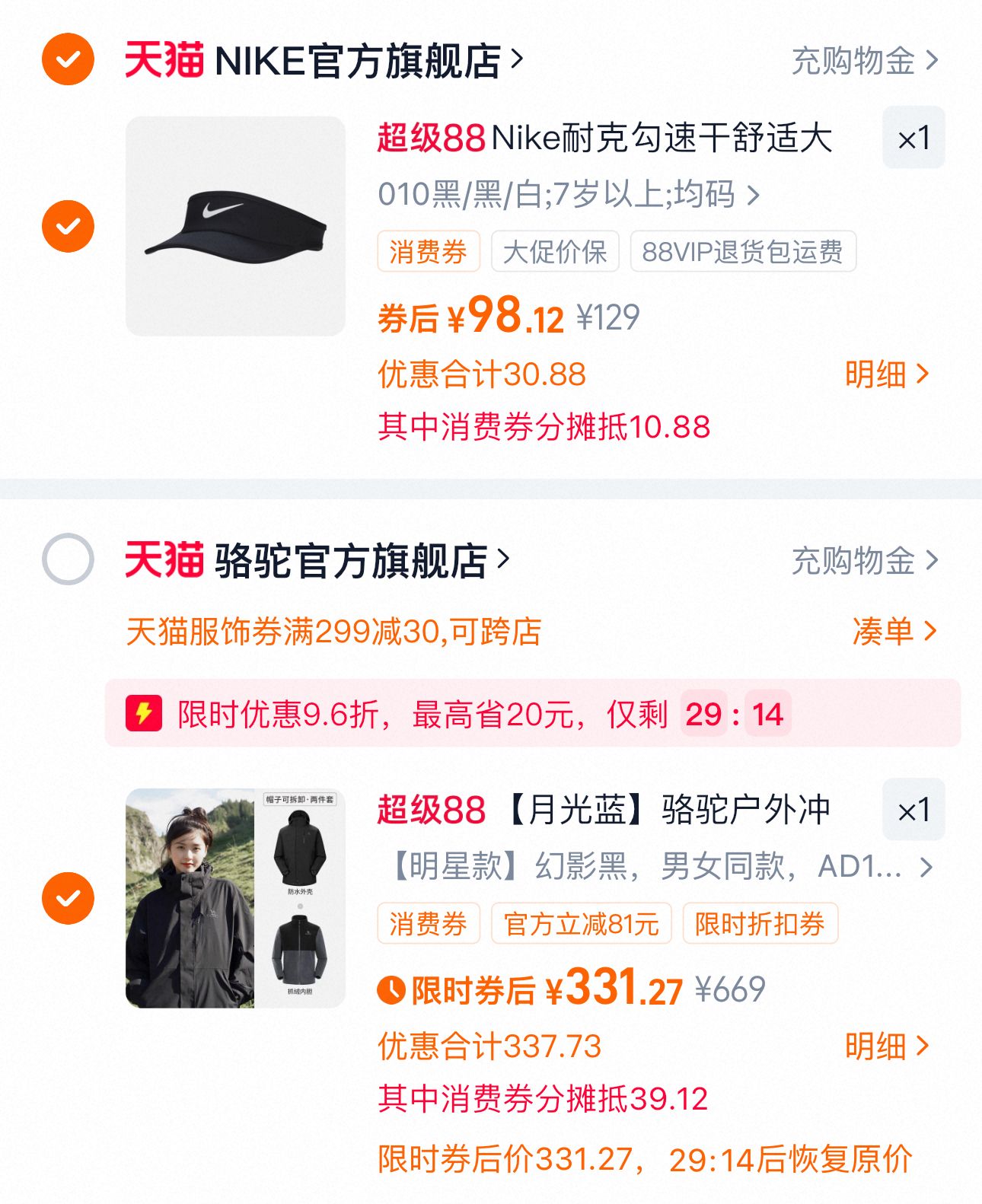Deselect the 骆驼 jacket item

68,898
